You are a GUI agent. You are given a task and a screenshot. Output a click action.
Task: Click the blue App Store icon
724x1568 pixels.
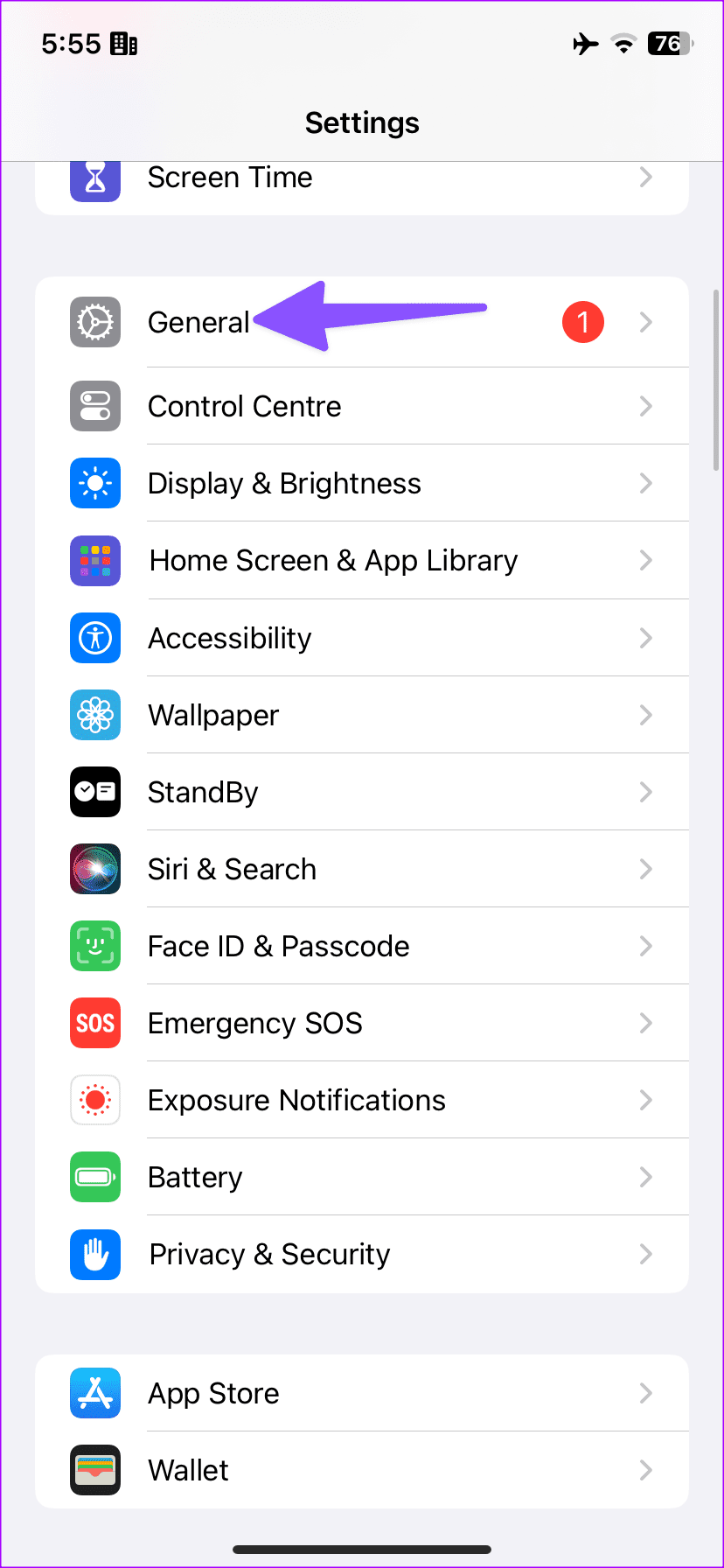pyautogui.click(x=94, y=1393)
